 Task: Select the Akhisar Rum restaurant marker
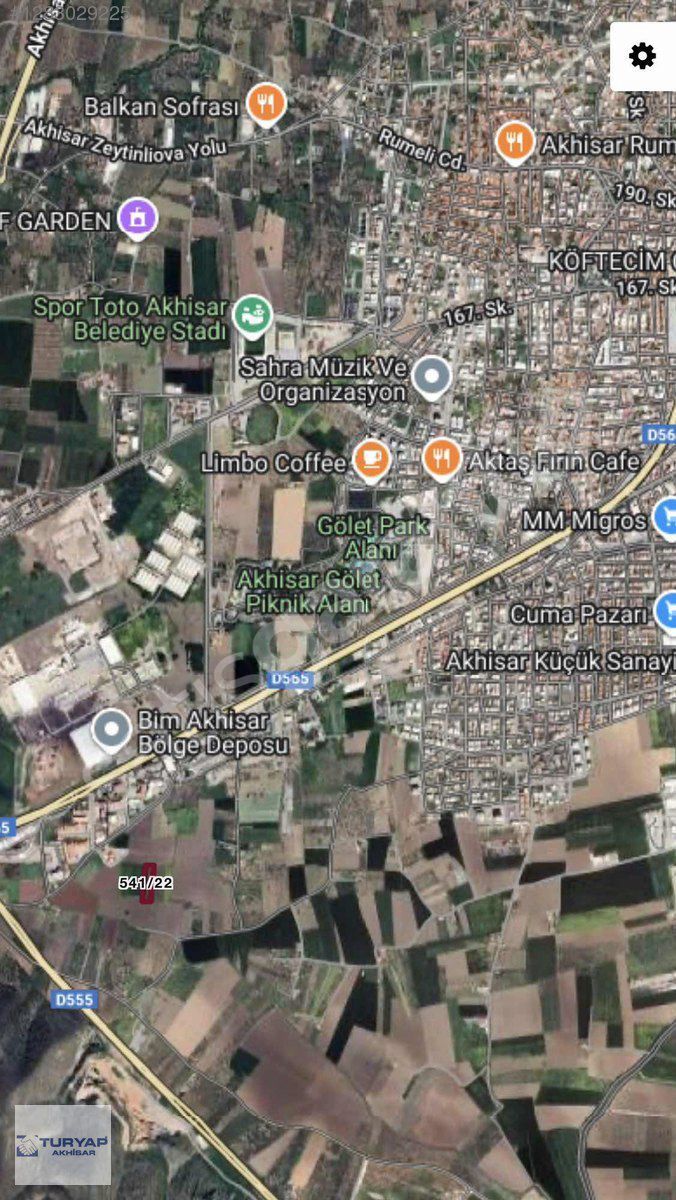(x=514, y=143)
